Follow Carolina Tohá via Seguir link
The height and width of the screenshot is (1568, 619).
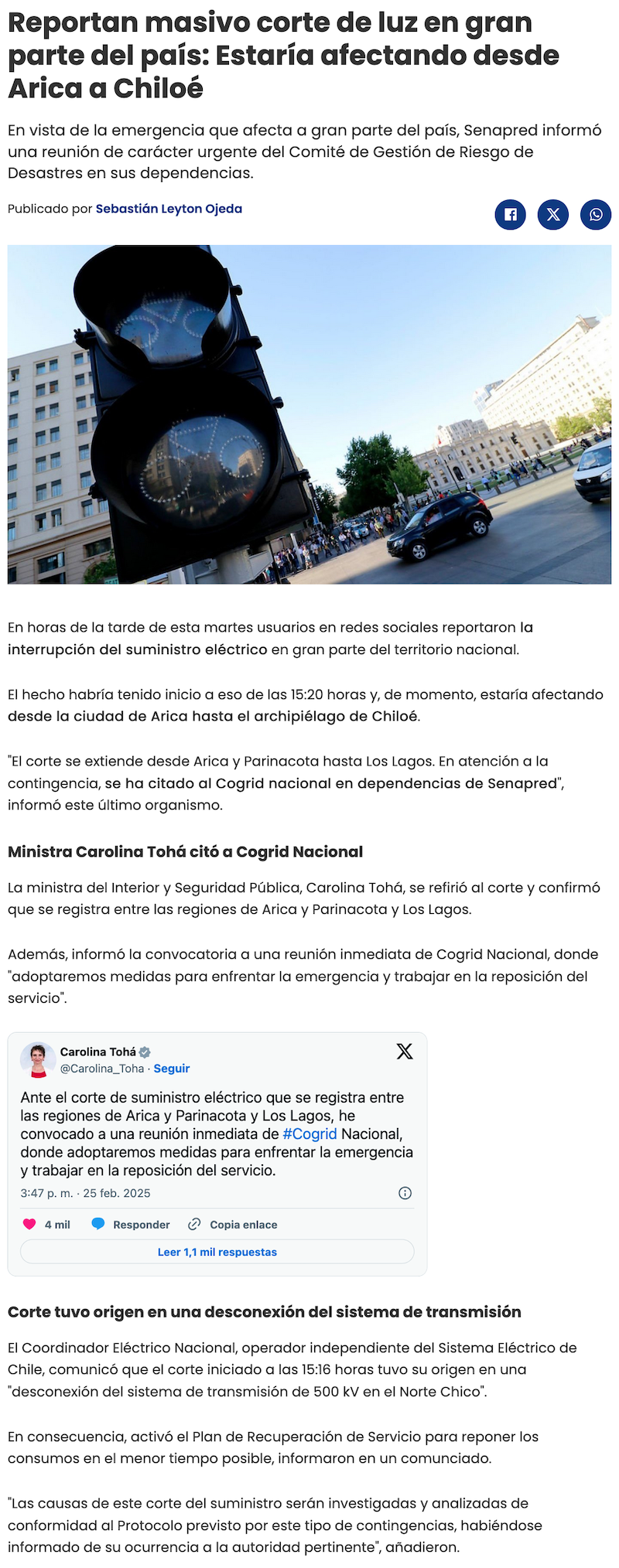tap(172, 1069)
